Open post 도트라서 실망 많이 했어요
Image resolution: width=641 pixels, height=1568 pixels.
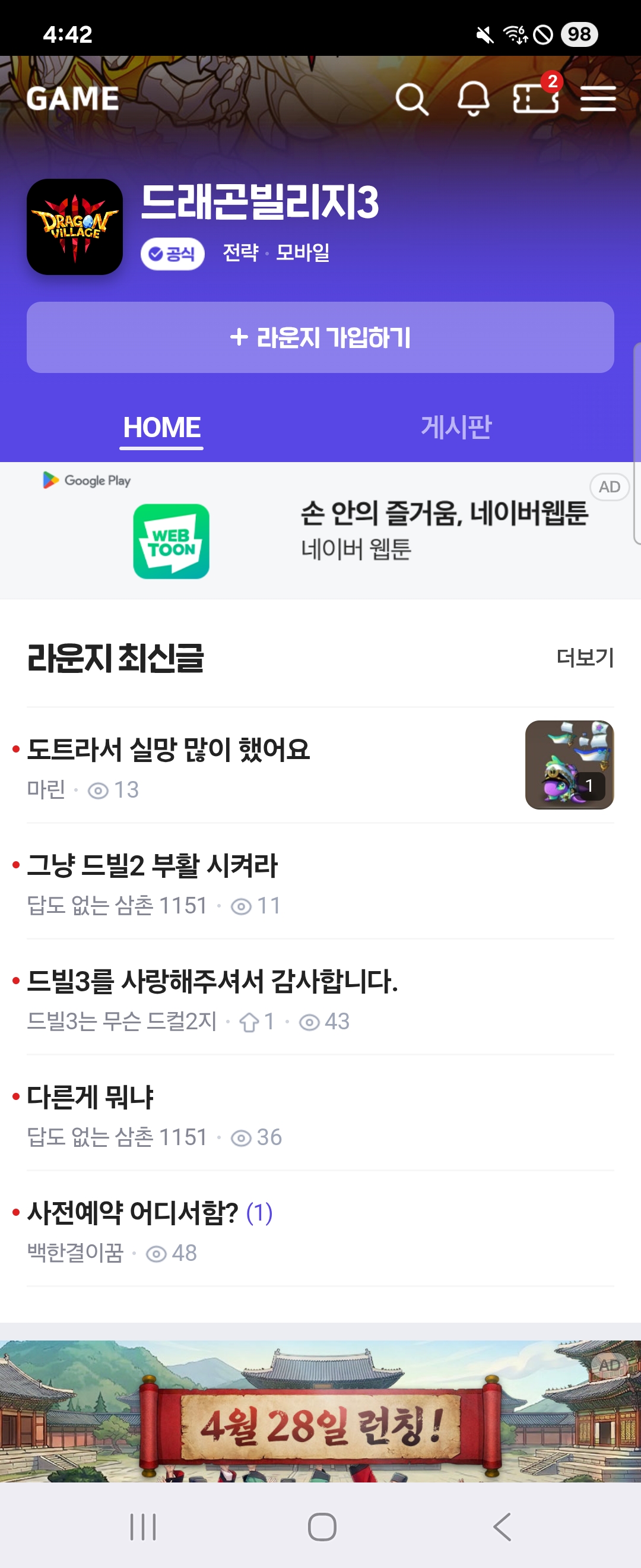pyautogui.click(x=169, y=750)
